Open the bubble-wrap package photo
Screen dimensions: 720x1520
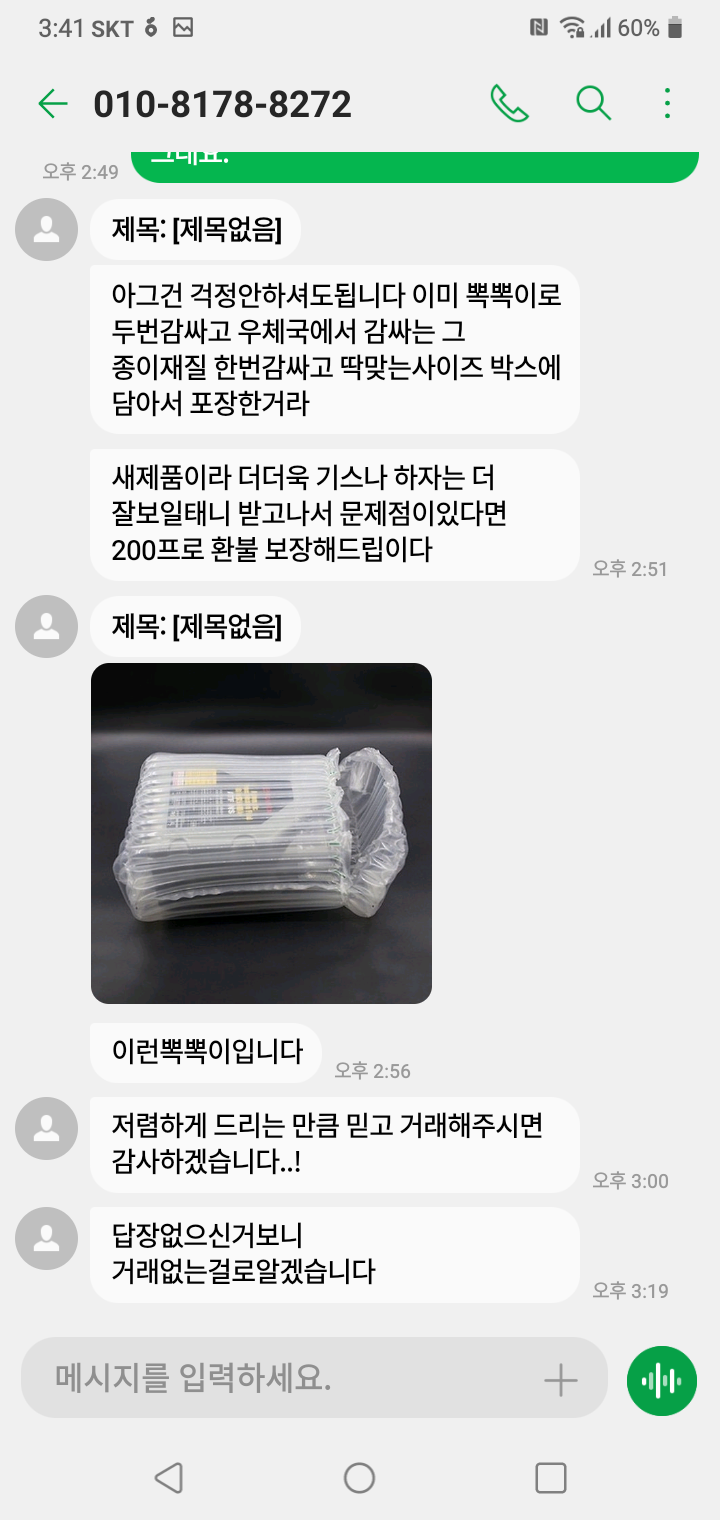(261, 833)
